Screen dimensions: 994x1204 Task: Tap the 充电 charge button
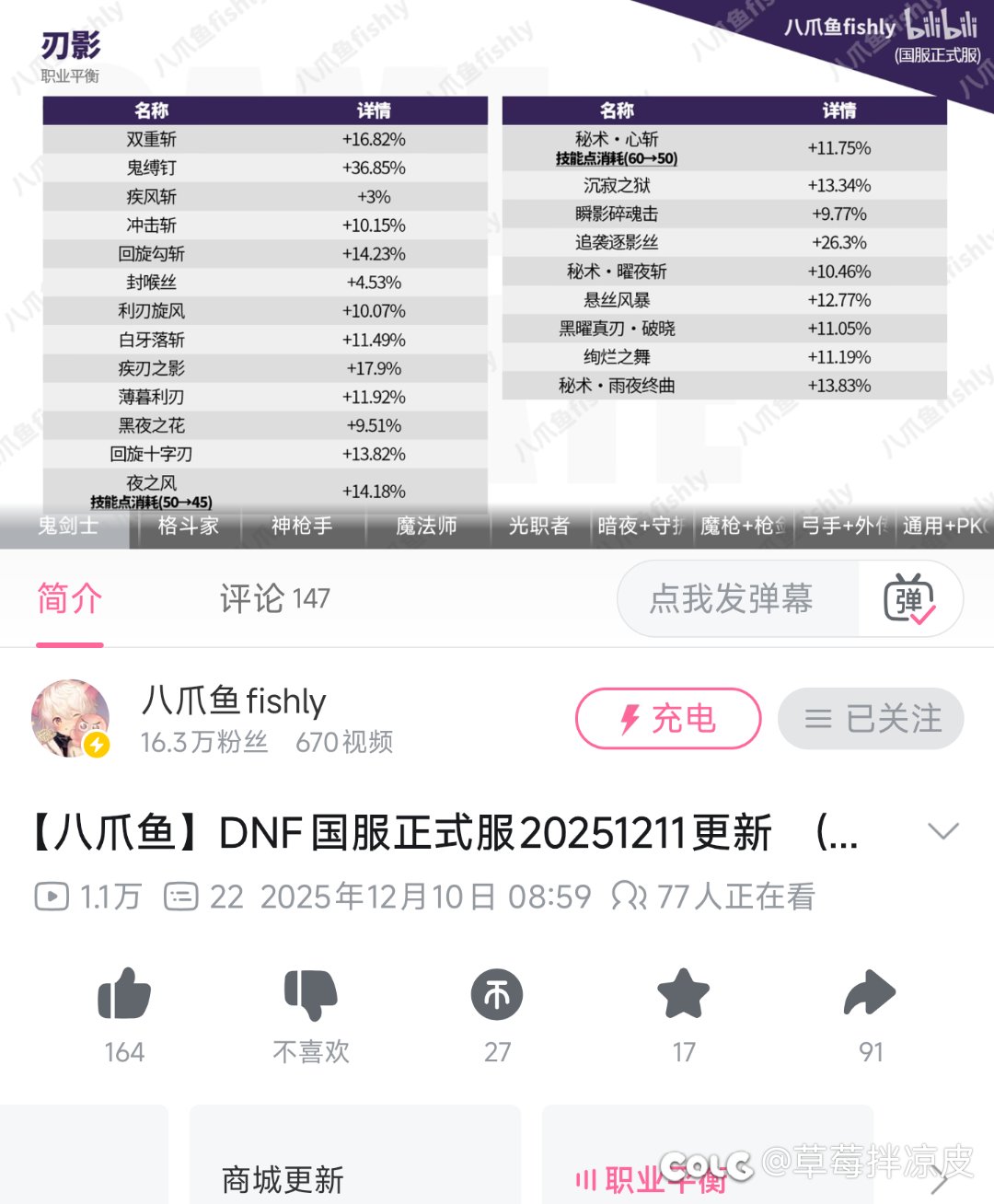tap(668, 720)
